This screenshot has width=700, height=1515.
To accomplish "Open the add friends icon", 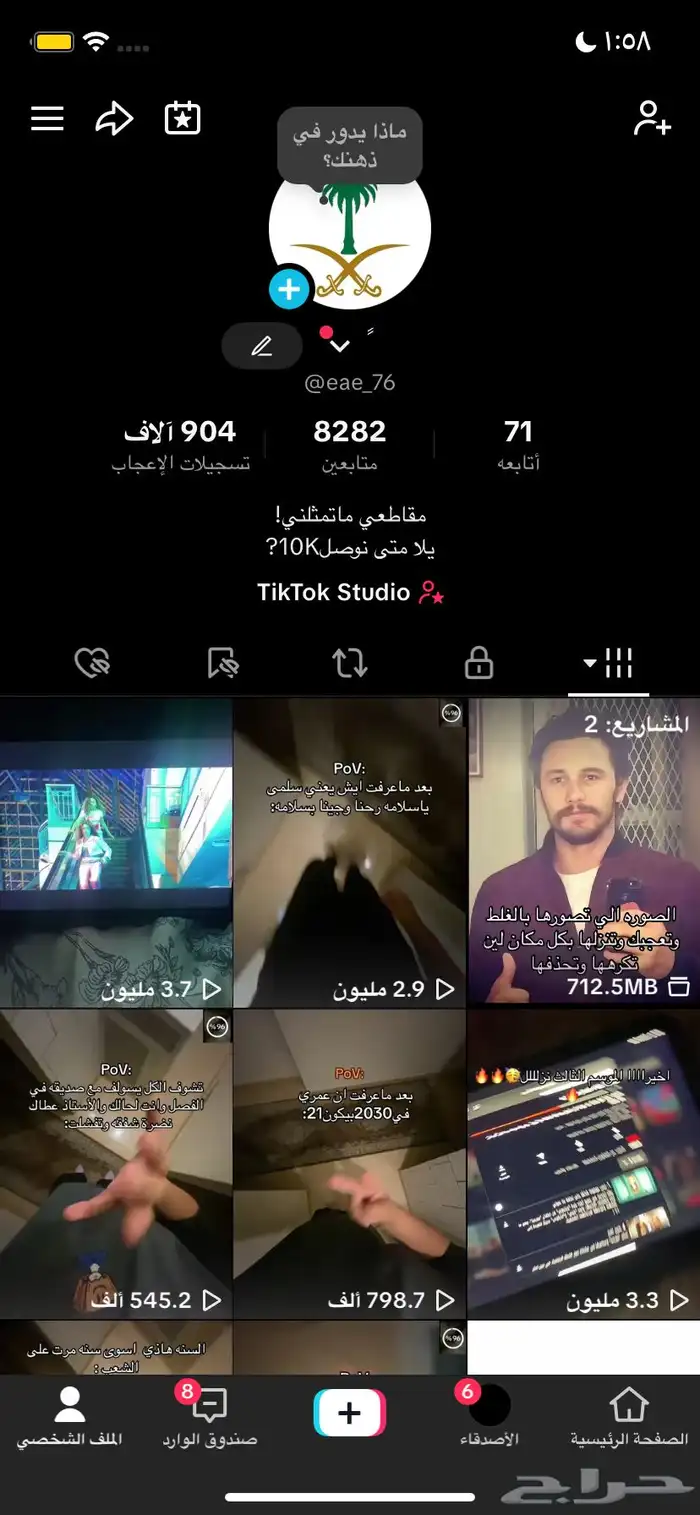I will (x=652, y=118).
